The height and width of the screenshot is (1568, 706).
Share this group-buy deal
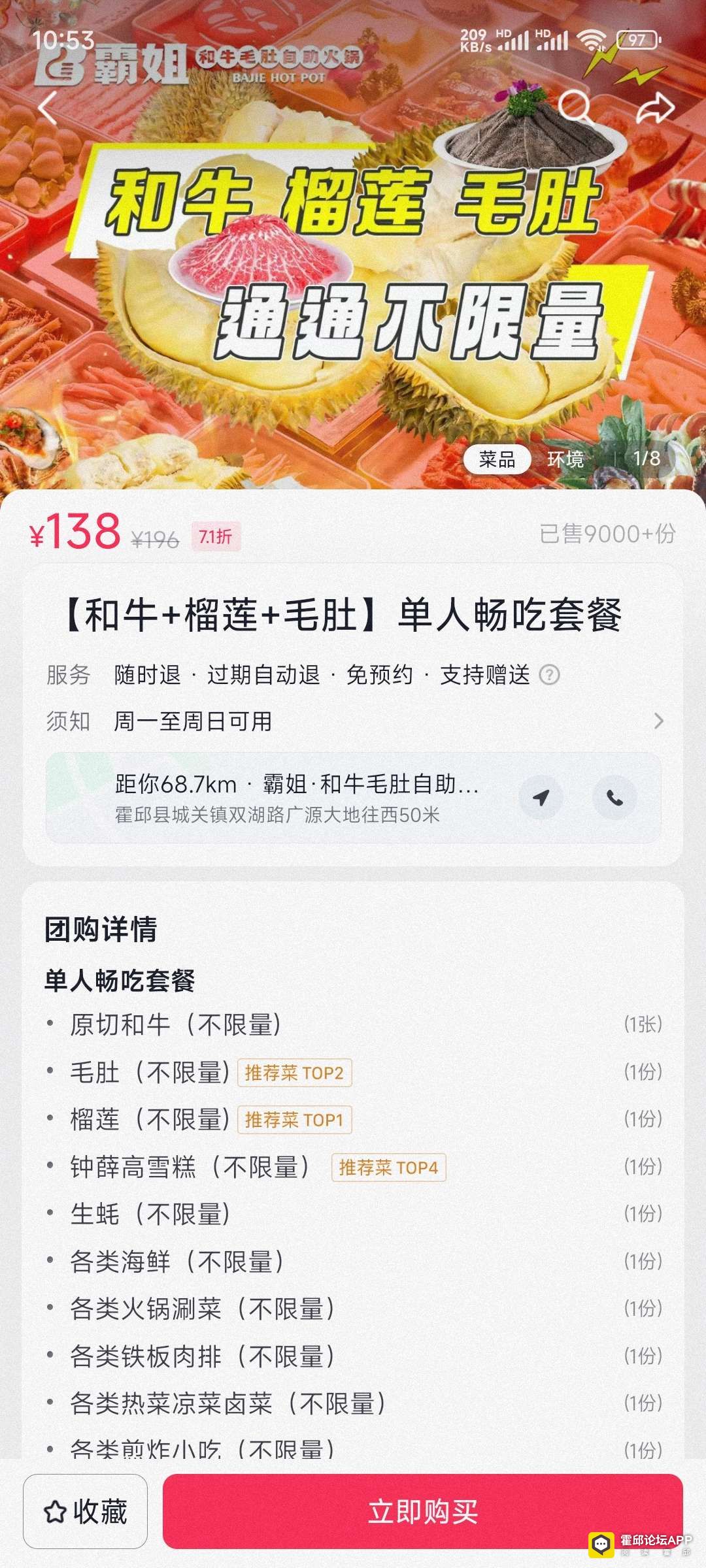pos(655,108)
